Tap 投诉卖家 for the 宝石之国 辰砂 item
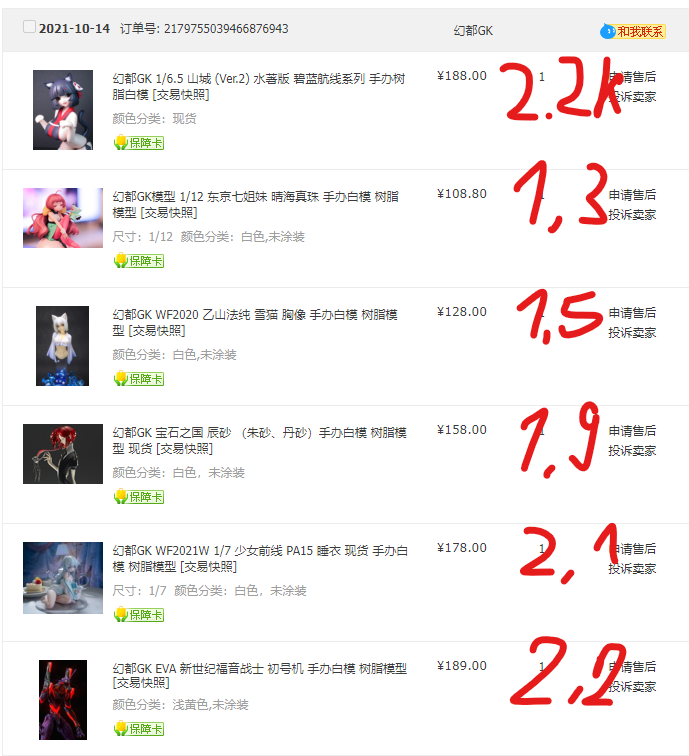Viewport: 689px width, 756px height. (x=632, y=451)
